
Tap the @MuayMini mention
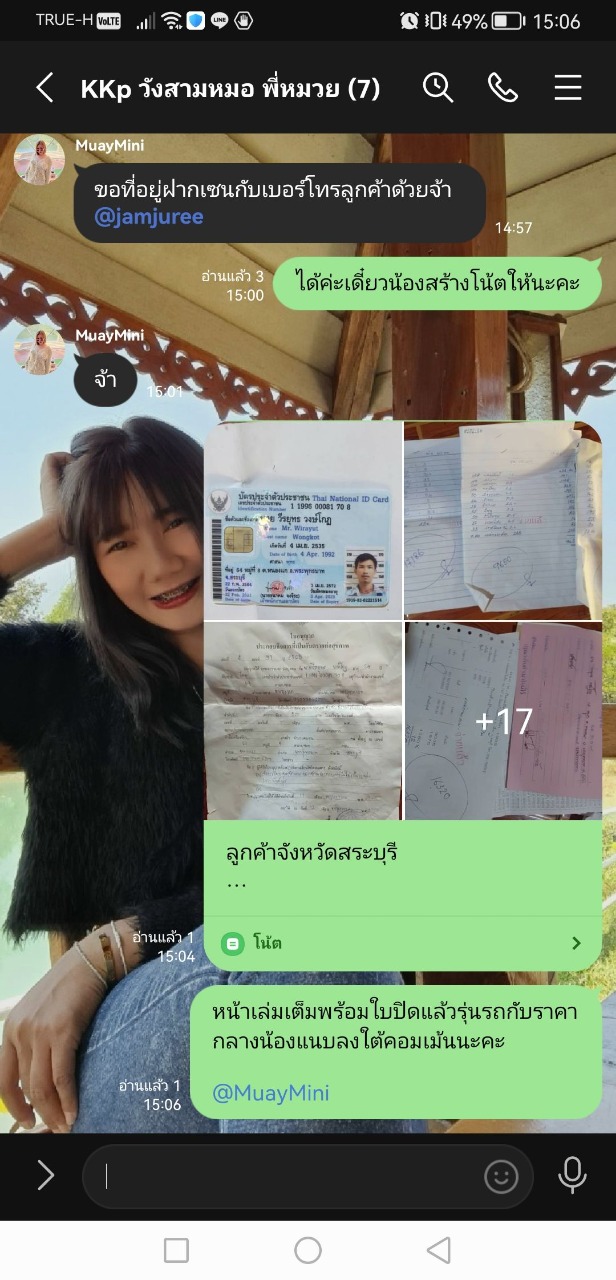point(270,1093)
